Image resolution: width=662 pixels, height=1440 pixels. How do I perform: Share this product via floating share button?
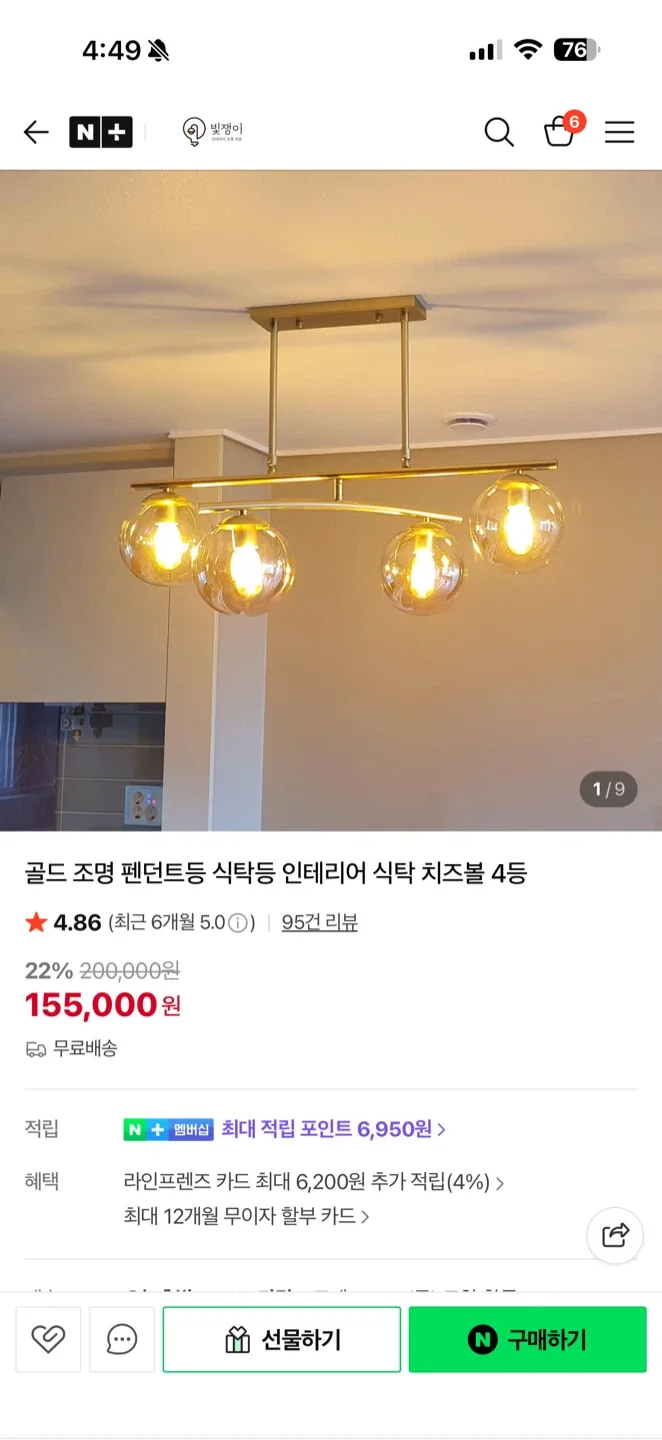click(x=615, y=1235)
